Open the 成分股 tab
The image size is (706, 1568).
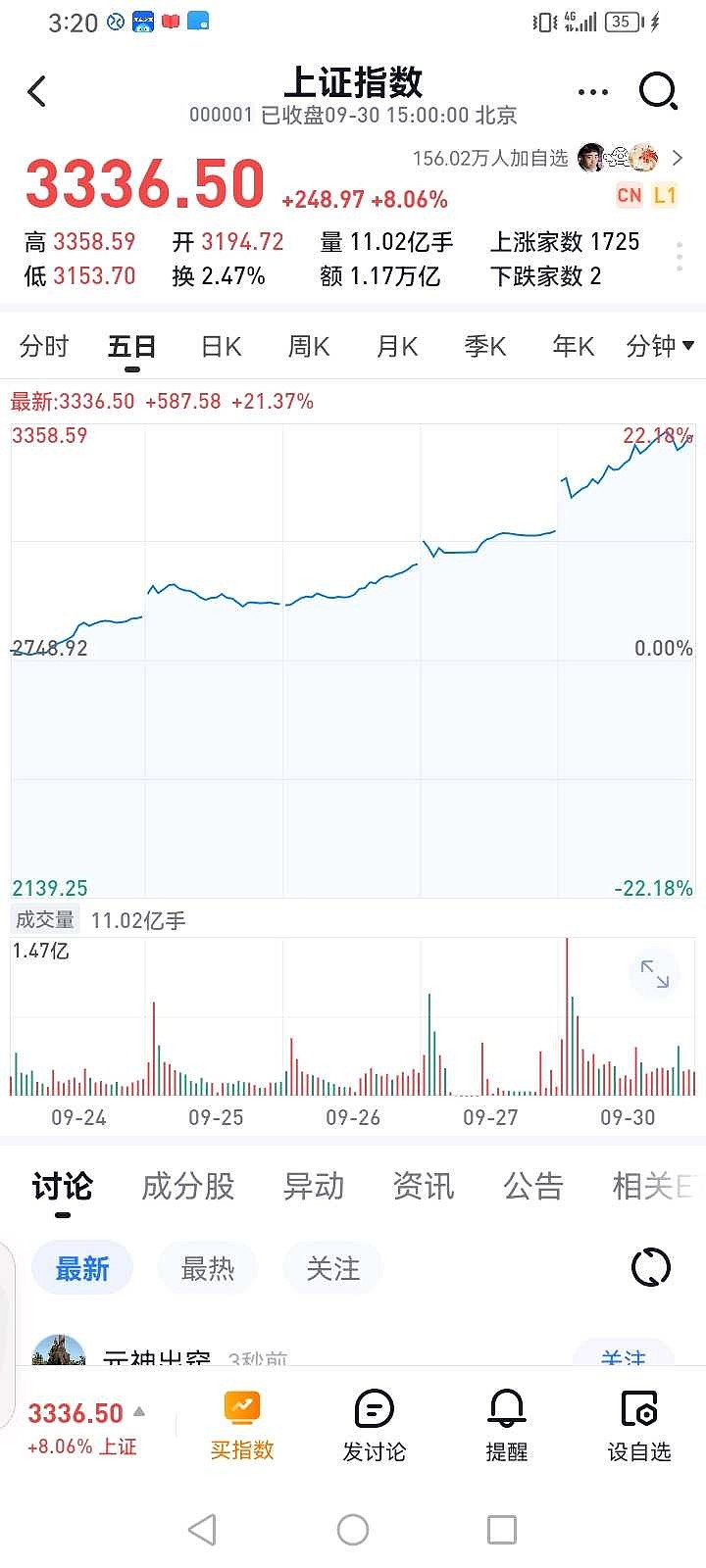click(188, 1187)
